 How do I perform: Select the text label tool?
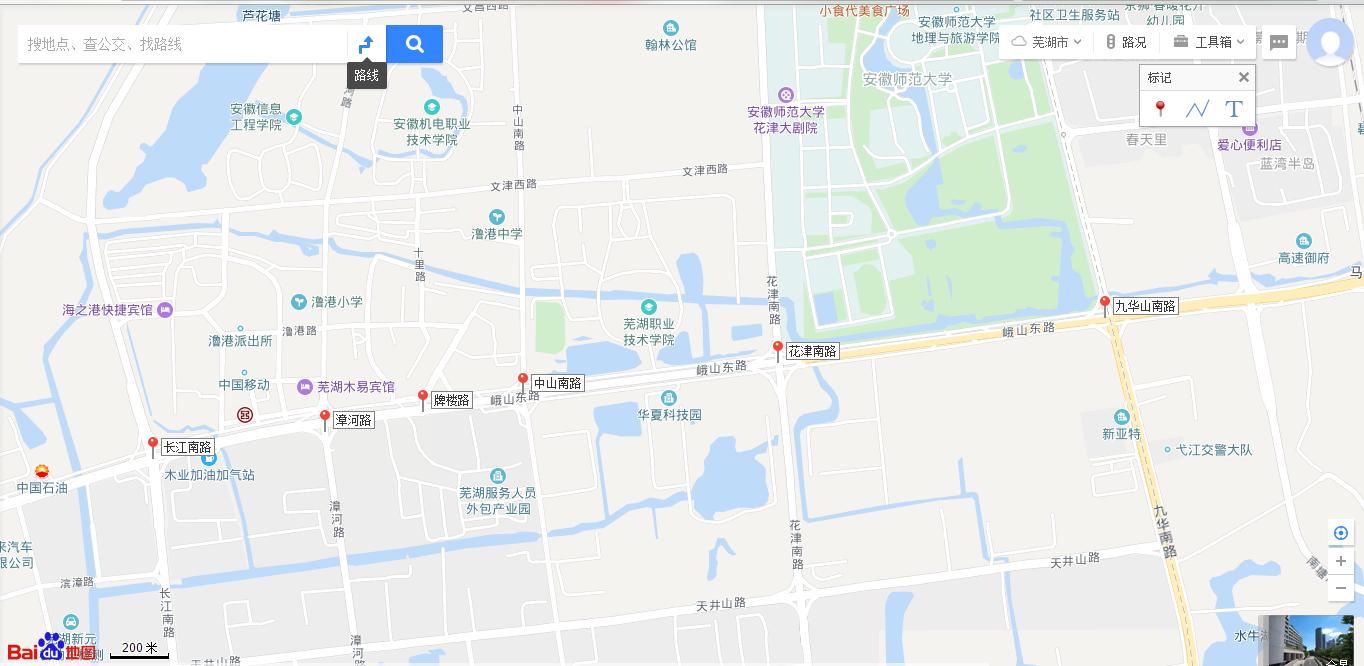(x=1234, y=109)
